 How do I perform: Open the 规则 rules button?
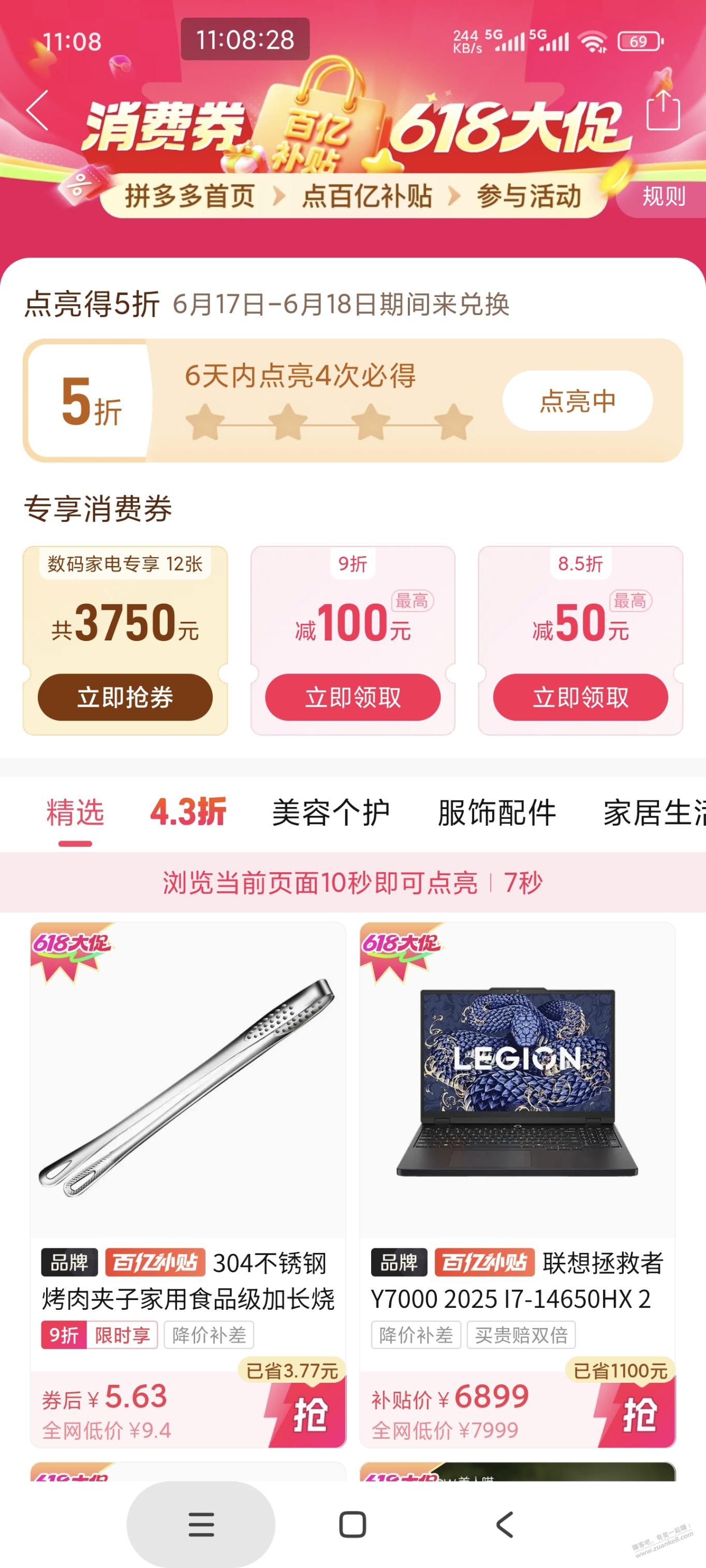pyautogui.click(x=664, y=197)
